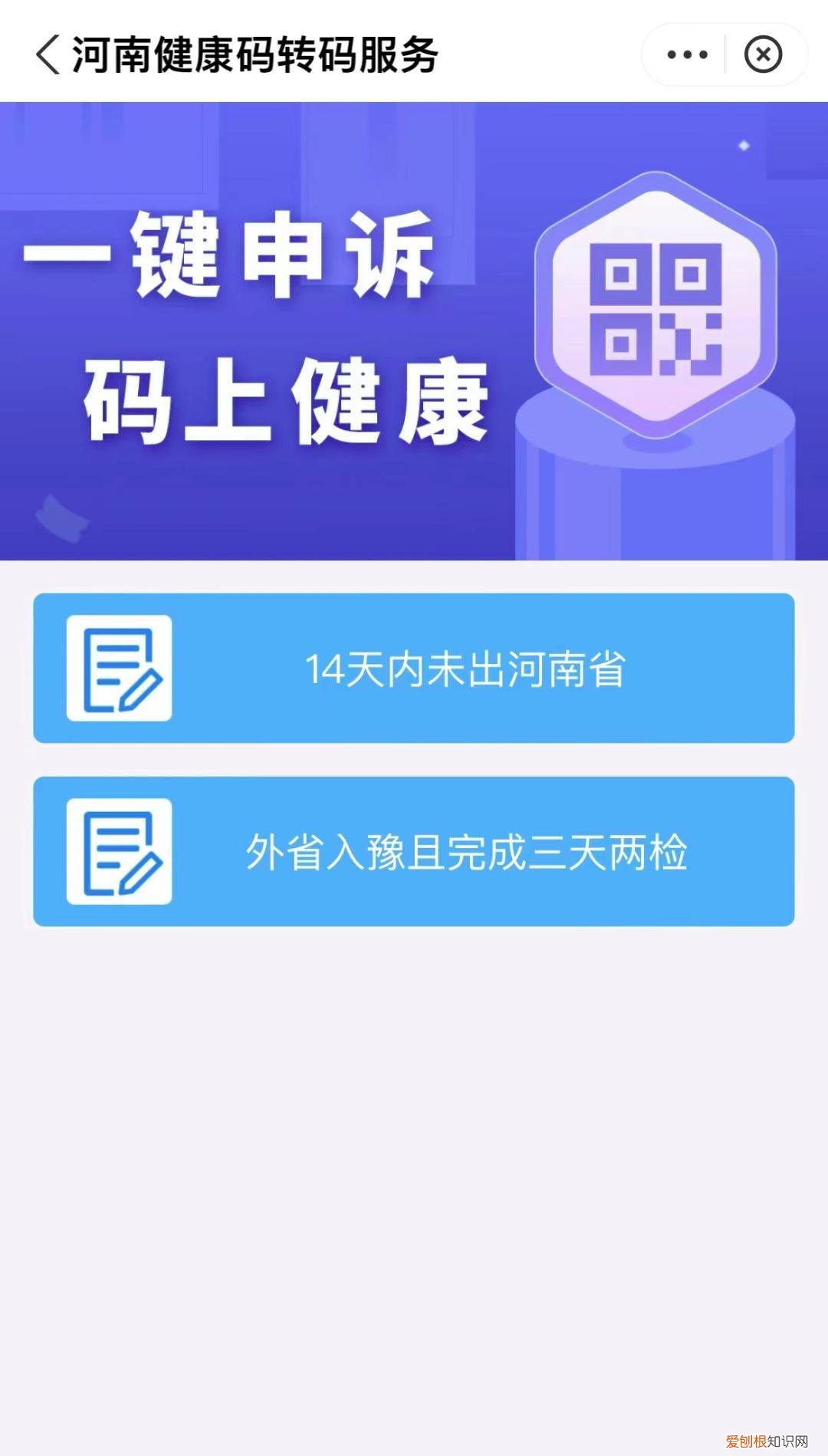The image size is (828, 1456).
Task: Tap the pencil part of the top button icon
Action: pos(140,689)
